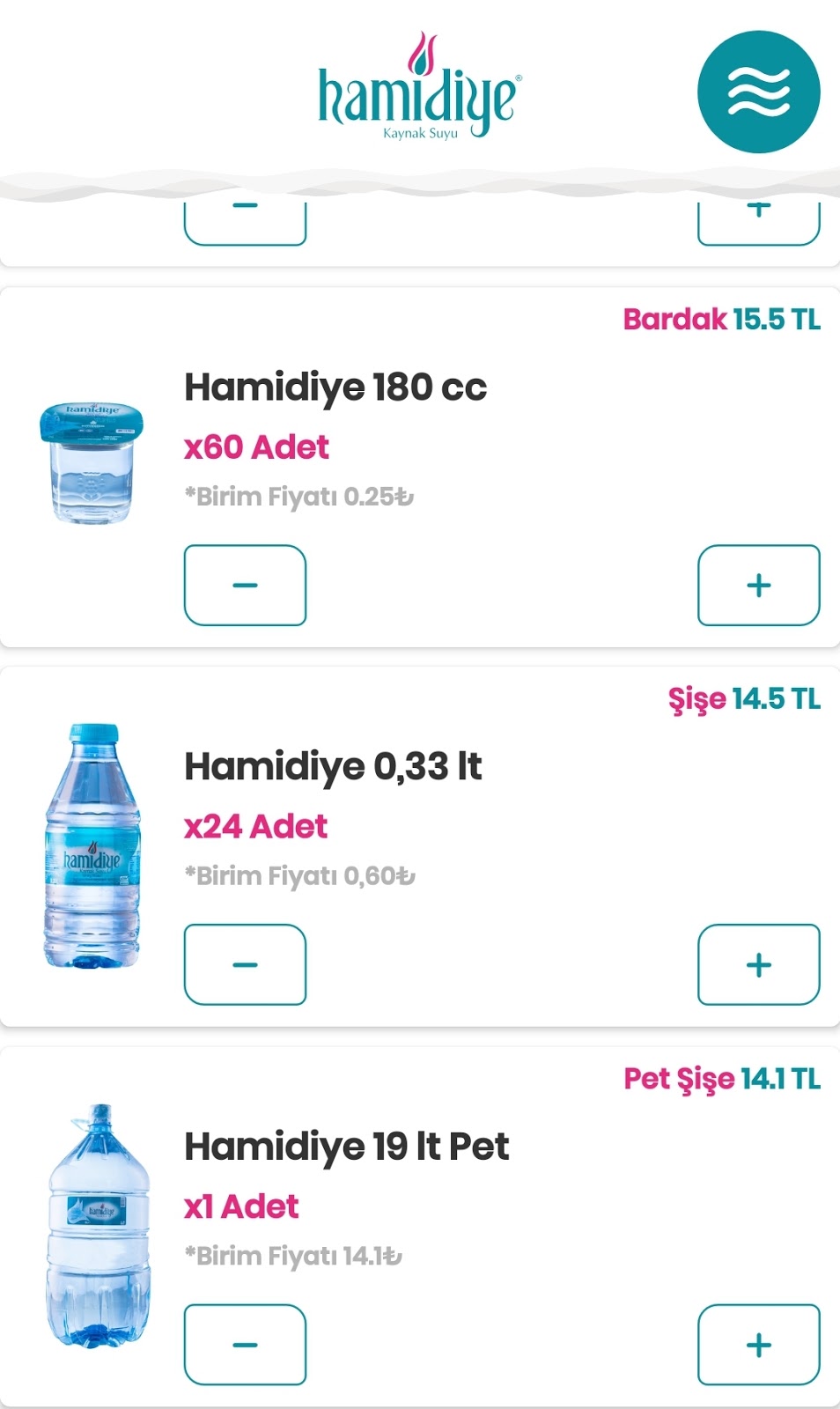Image resolution: width=840 pixels, height=1409 pixels.
Task: Decrease Hamidiye 180 cc quantity
Action: (x=245, y=586)
